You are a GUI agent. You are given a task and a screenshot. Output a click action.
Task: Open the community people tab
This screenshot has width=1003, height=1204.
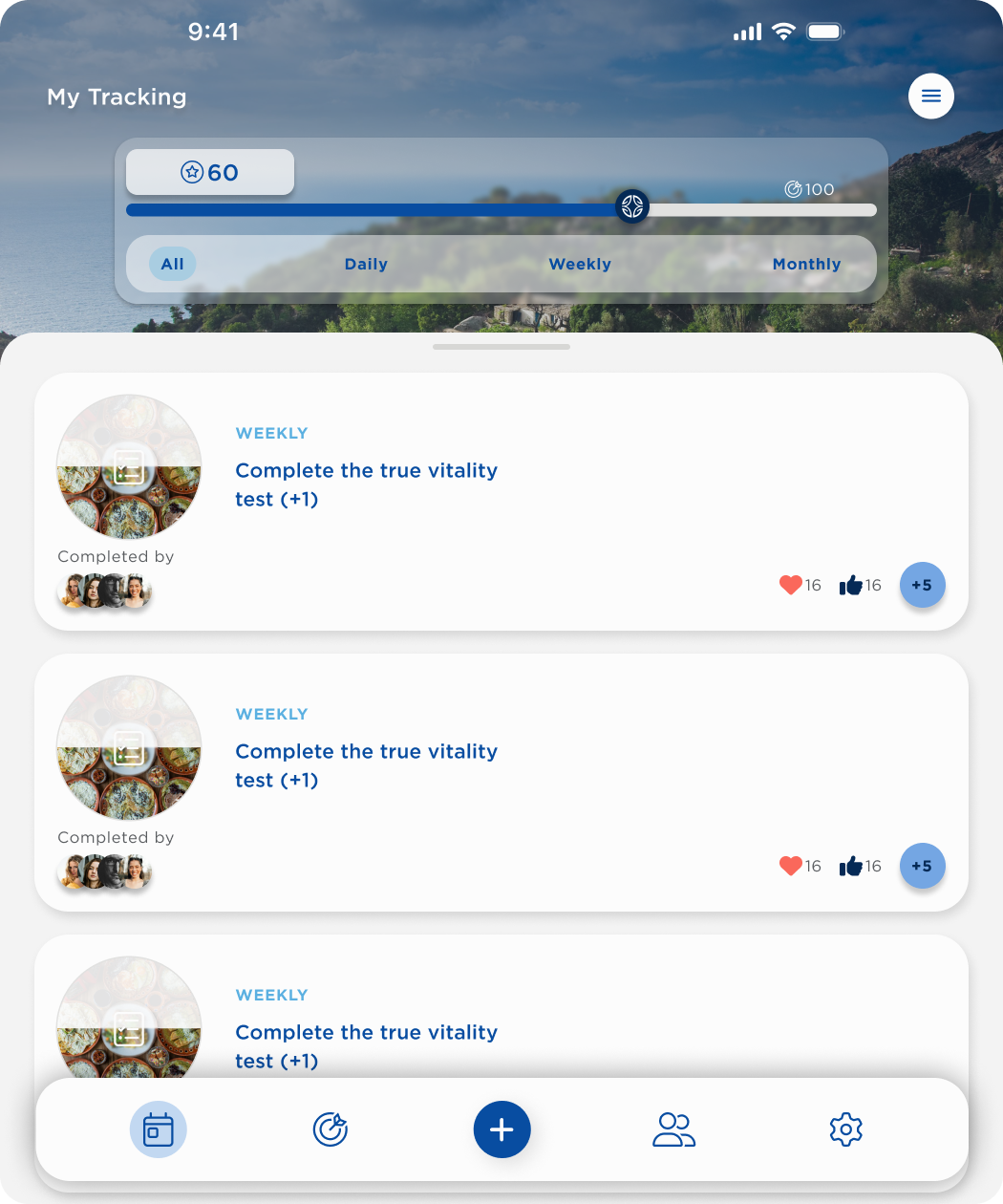(673, 1129)
